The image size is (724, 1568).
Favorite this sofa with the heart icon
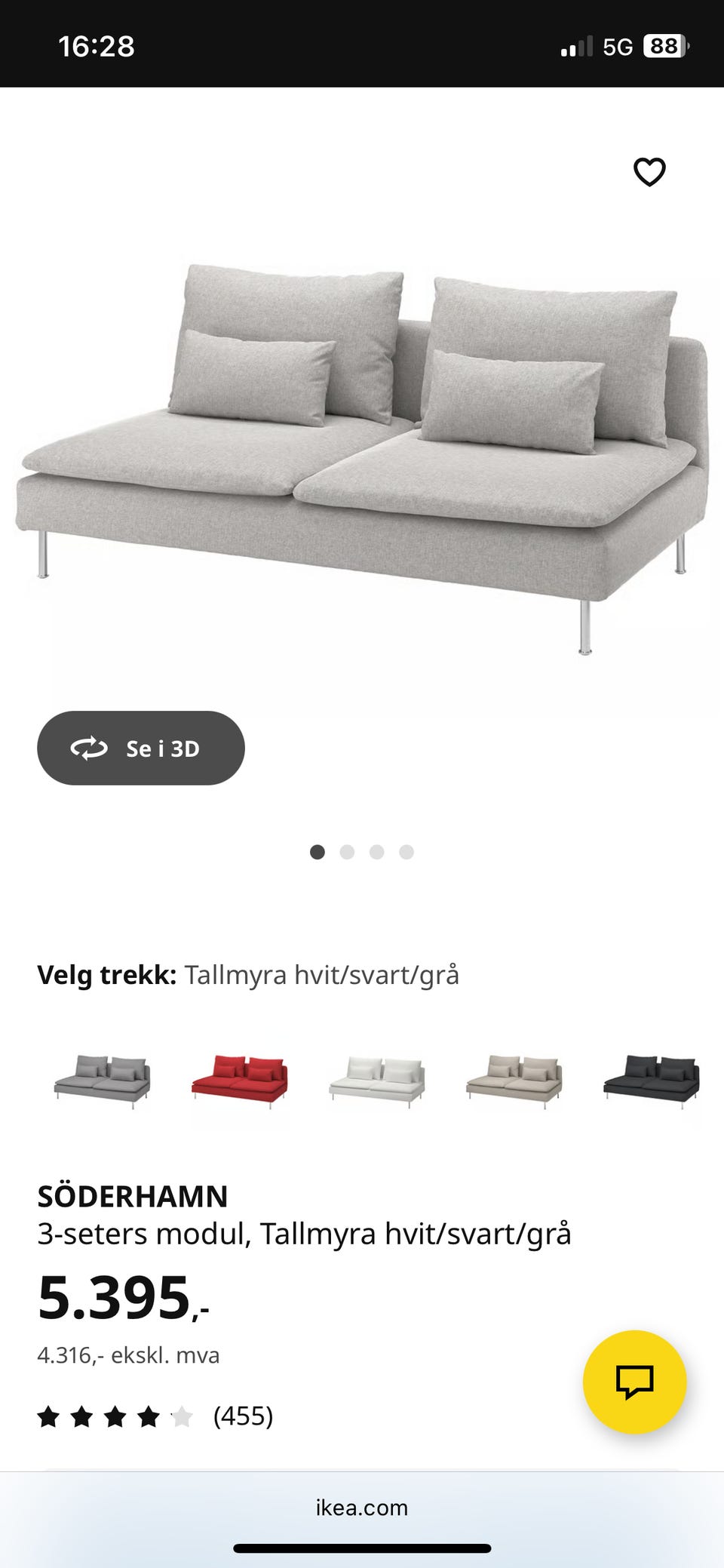coord(650,172)
